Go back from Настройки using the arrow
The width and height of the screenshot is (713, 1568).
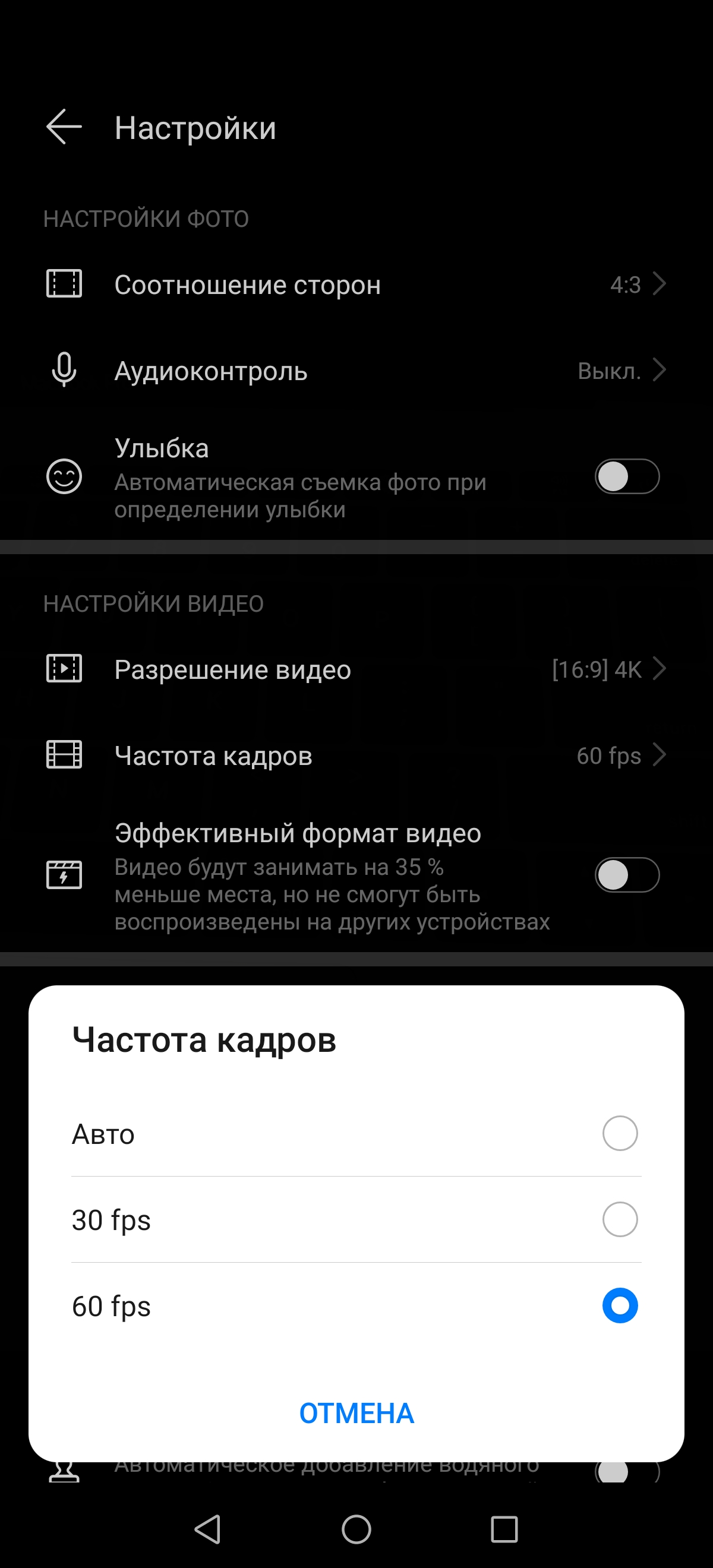pos(64,127)
